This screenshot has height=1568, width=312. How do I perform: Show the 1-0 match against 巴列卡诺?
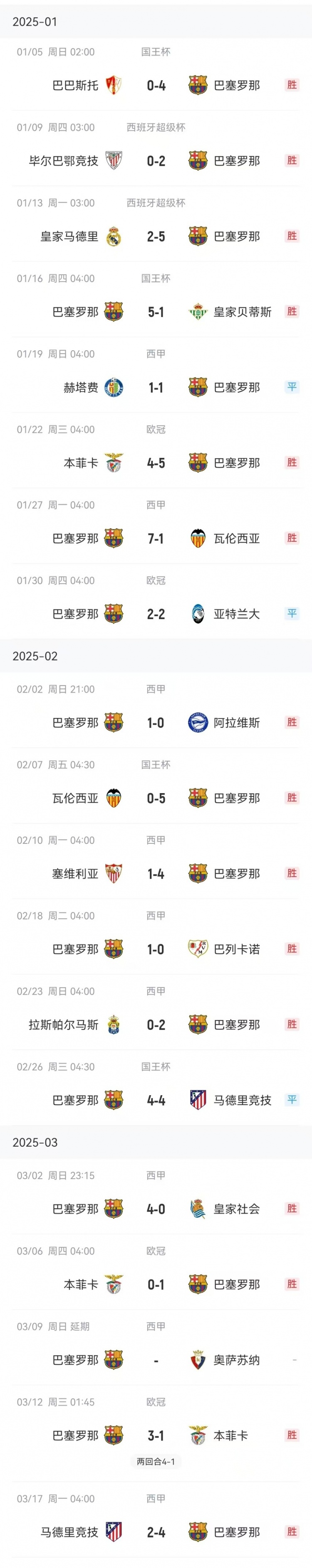[156, 949]
